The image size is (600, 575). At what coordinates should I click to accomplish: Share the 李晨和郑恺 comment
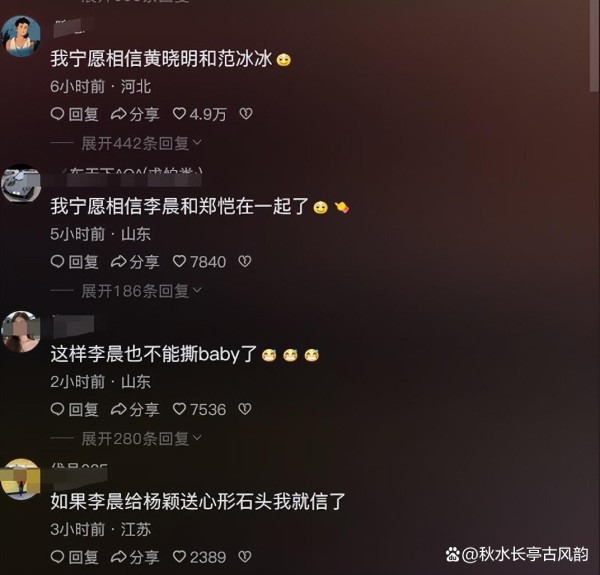135,262
